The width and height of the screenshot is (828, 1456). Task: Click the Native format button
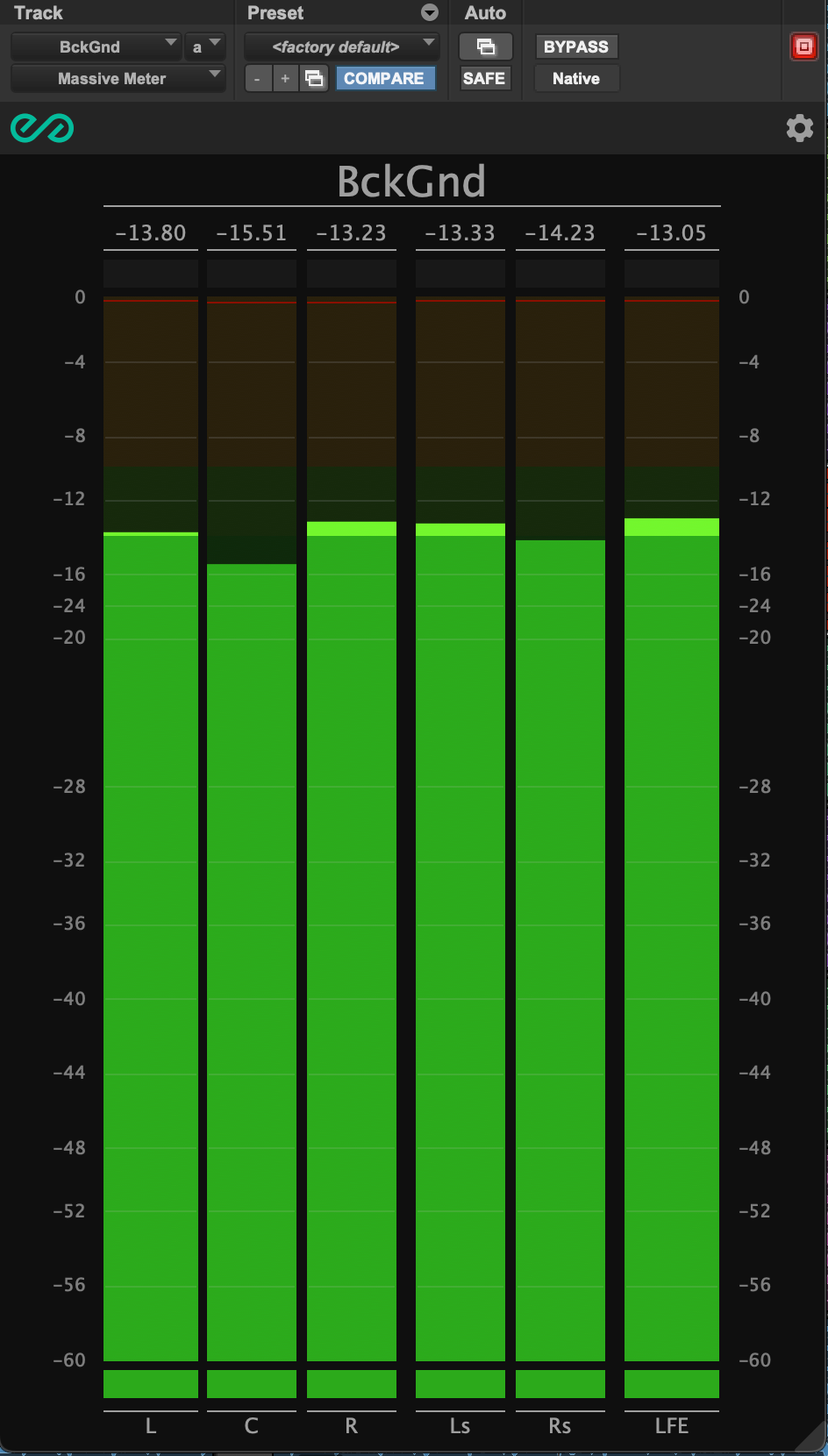tap(575, 79)
